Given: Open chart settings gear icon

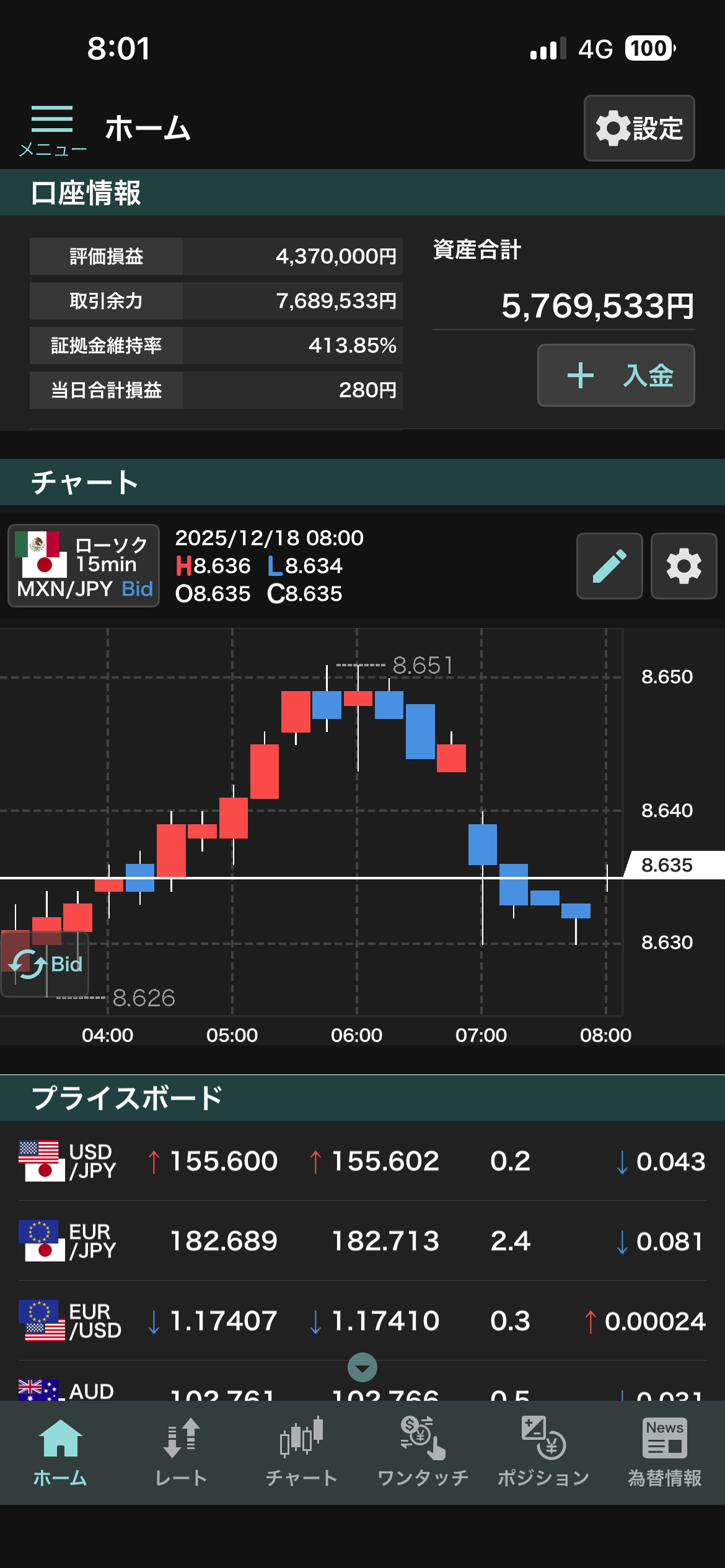Looking at the screenshot, I should click(683, 566).
